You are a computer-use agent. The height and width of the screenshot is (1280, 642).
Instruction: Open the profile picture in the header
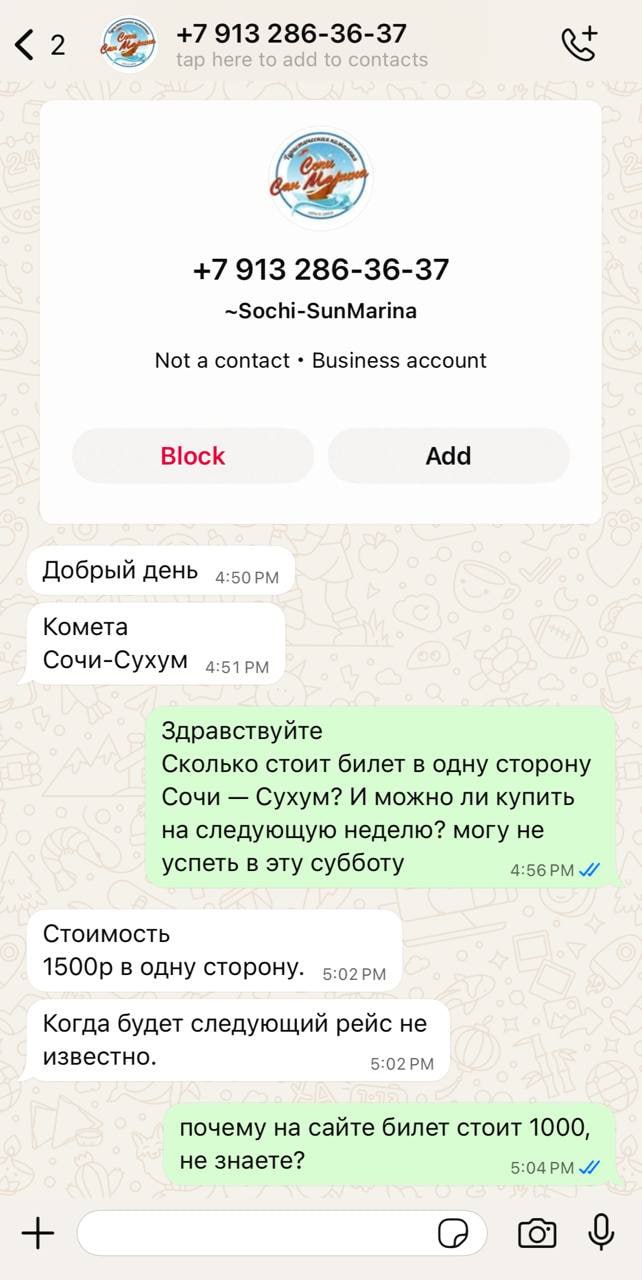129,44
